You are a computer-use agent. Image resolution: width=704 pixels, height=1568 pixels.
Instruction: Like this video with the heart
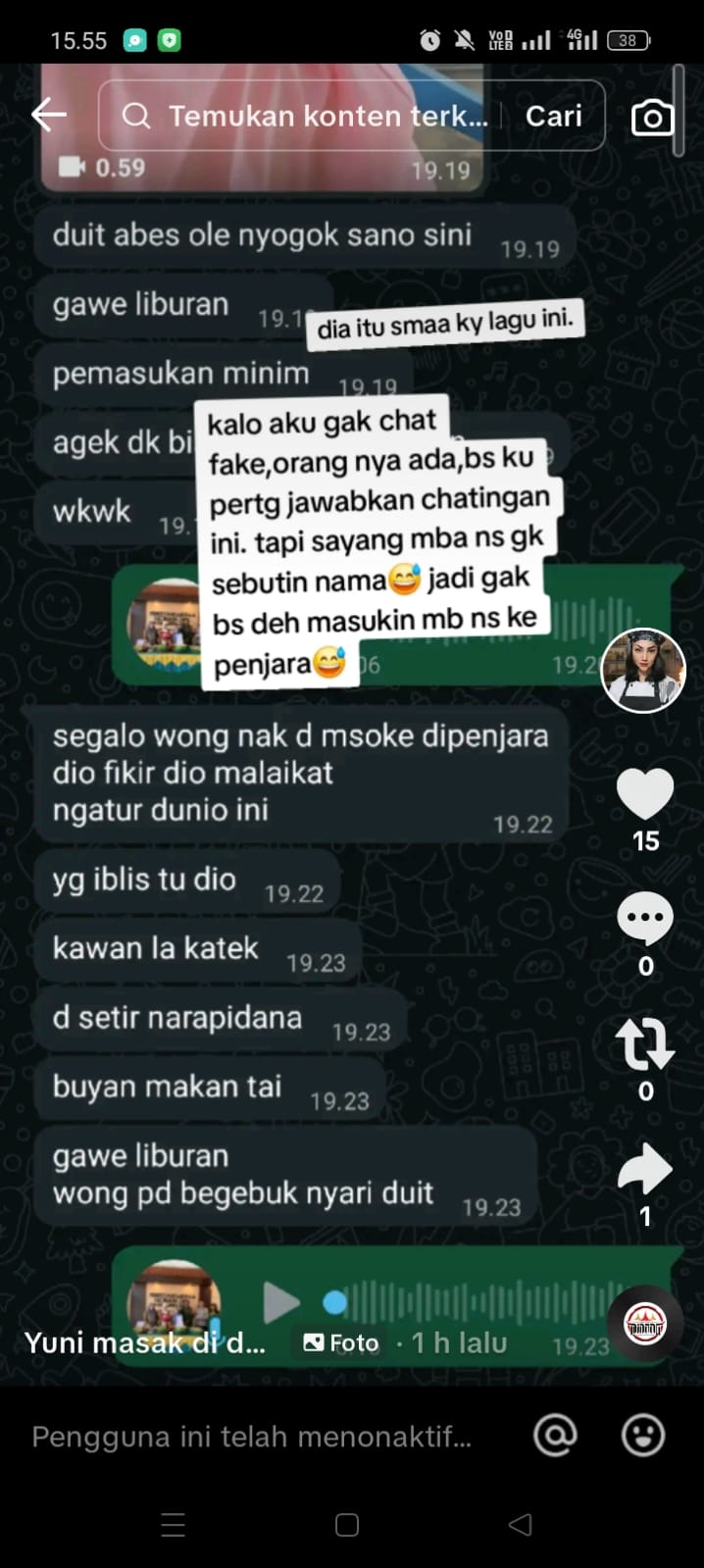(x=645, y=794)
